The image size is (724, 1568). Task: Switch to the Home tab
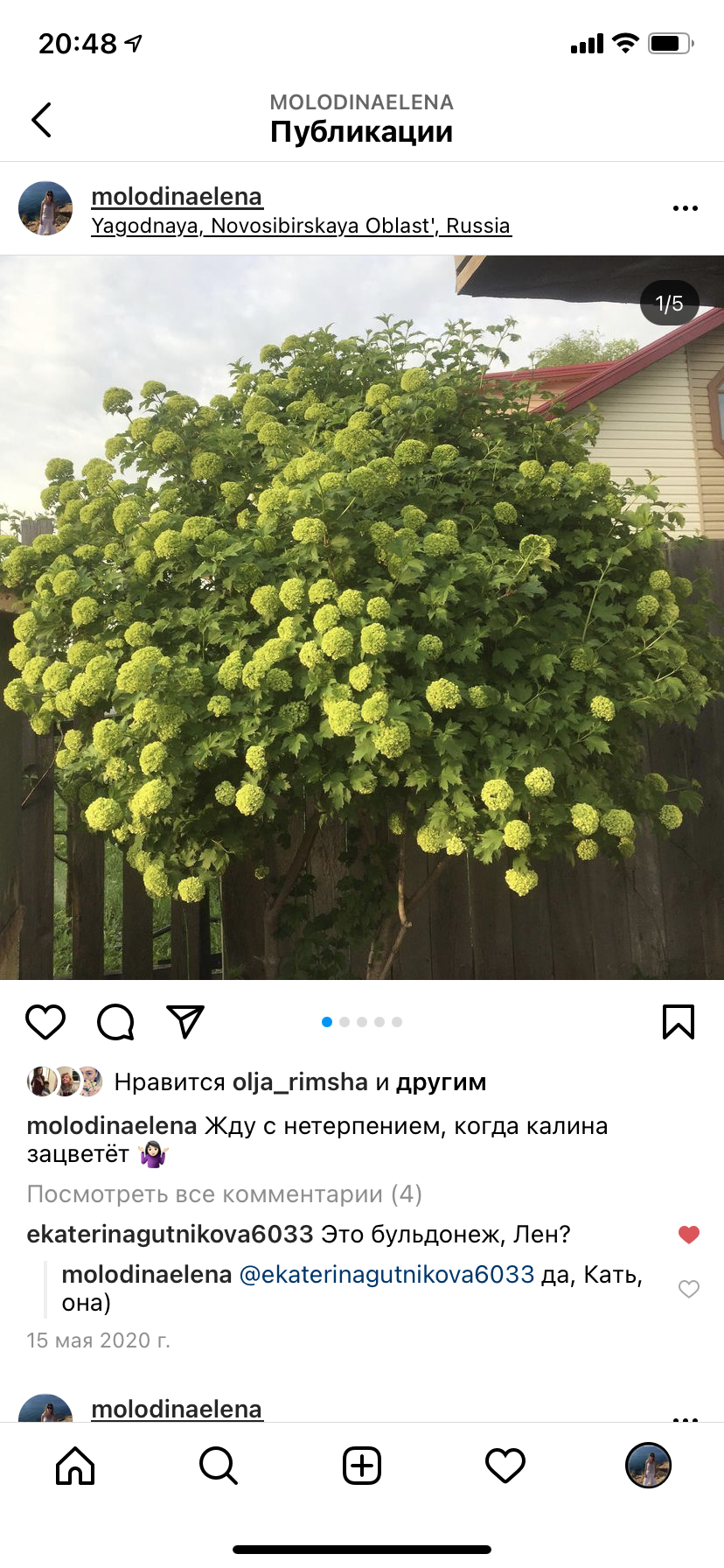[75, 1466]
